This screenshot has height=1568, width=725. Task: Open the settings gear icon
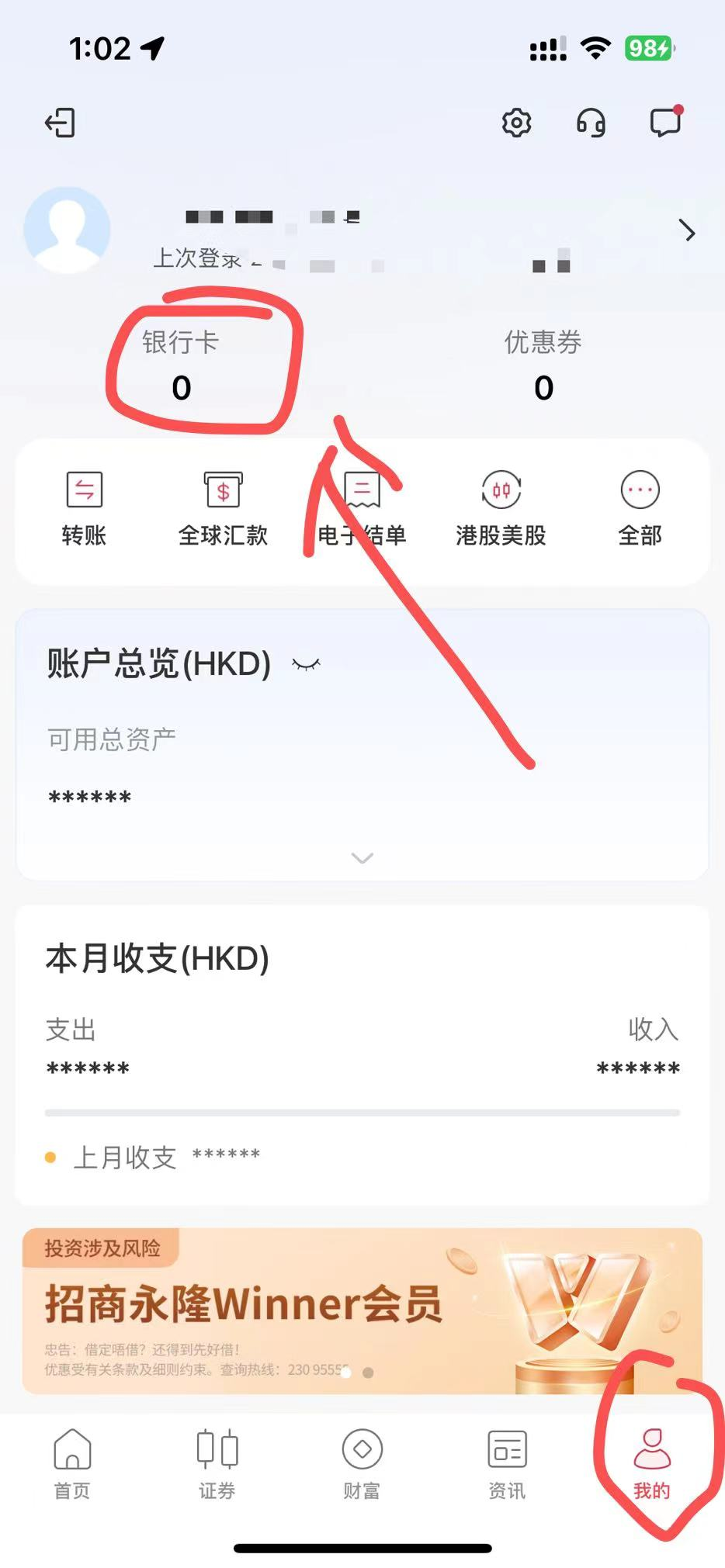tap(518, 123)
